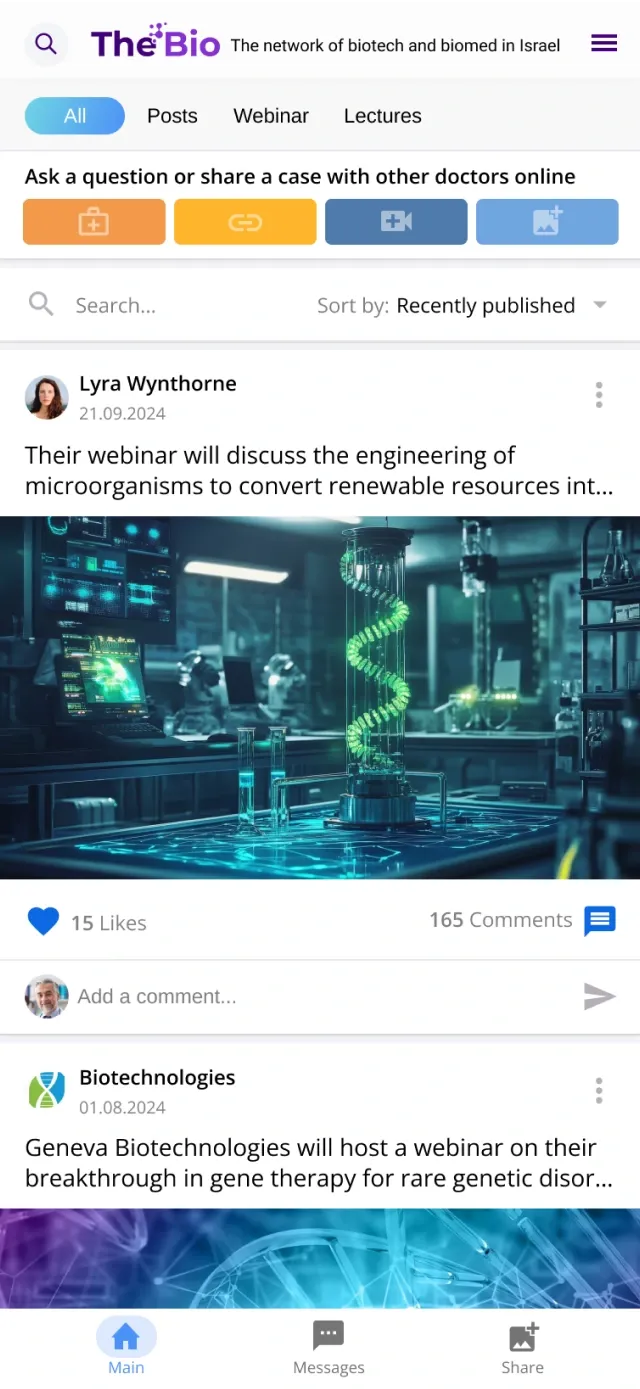Switch to the Lectures tab
This screenshot has height=1389, width=640.
[382, 116]
